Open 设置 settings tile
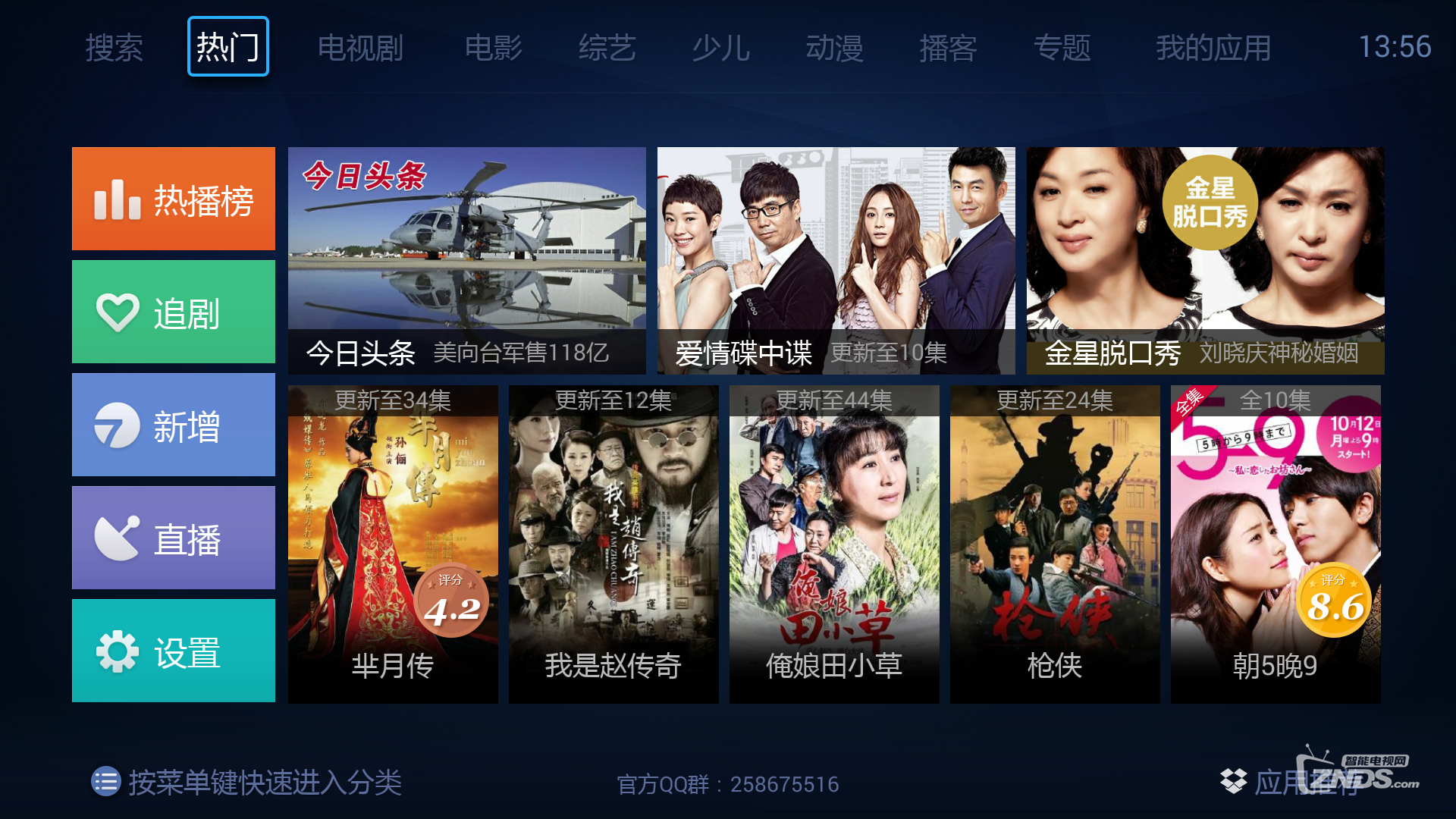This screenshot has height=819, width=1456. pyautogui.click(x=174, y=651)
